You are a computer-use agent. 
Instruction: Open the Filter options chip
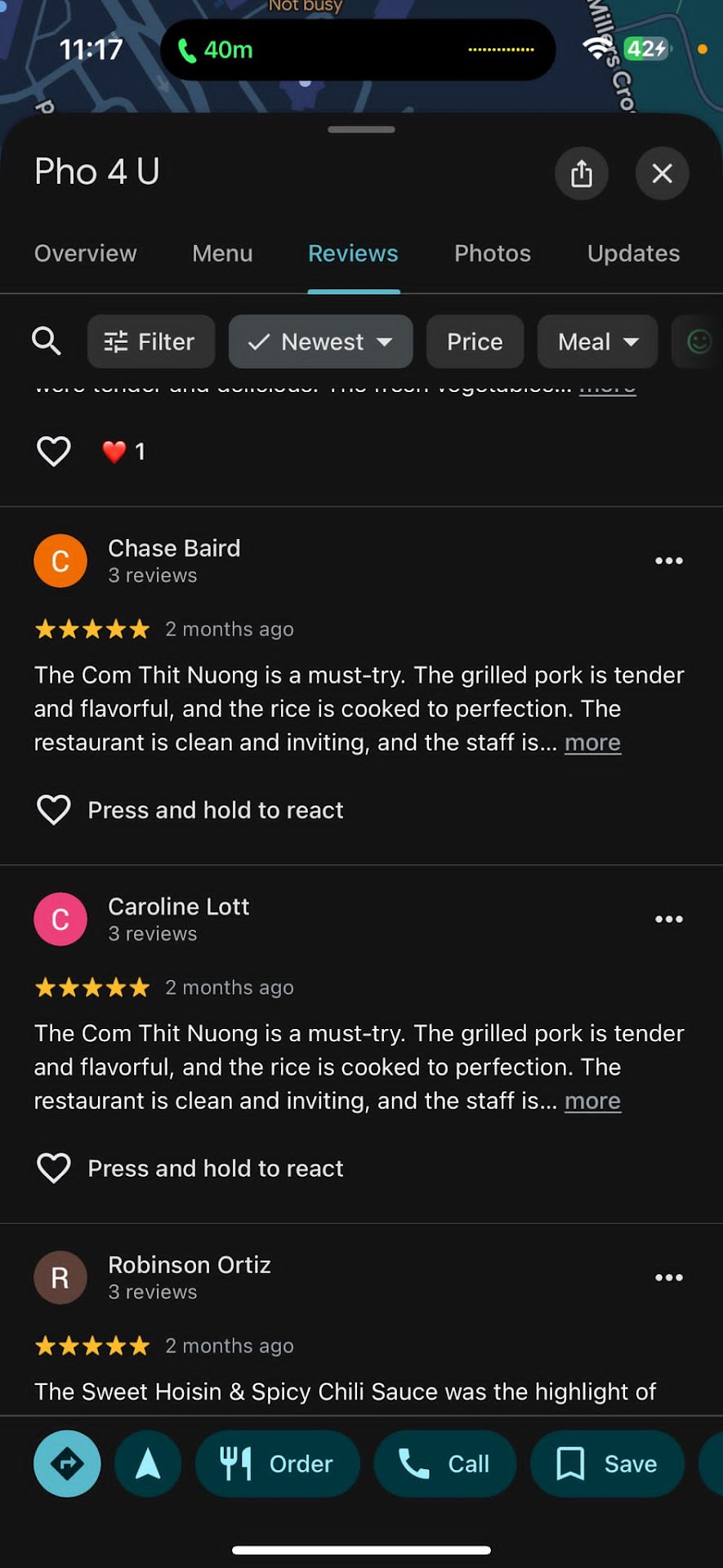[x=151, y=341]
